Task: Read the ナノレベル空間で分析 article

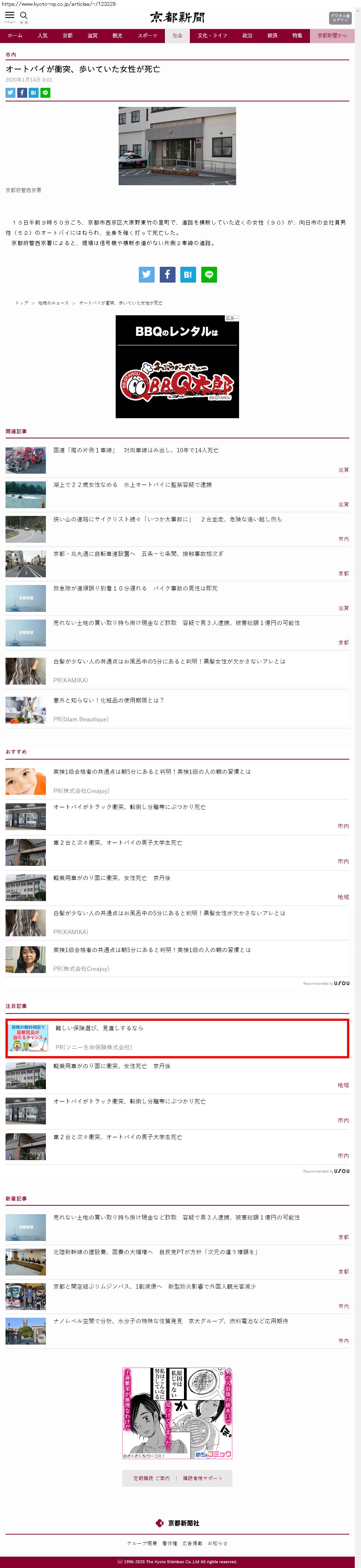Action: click(170, 1321)
